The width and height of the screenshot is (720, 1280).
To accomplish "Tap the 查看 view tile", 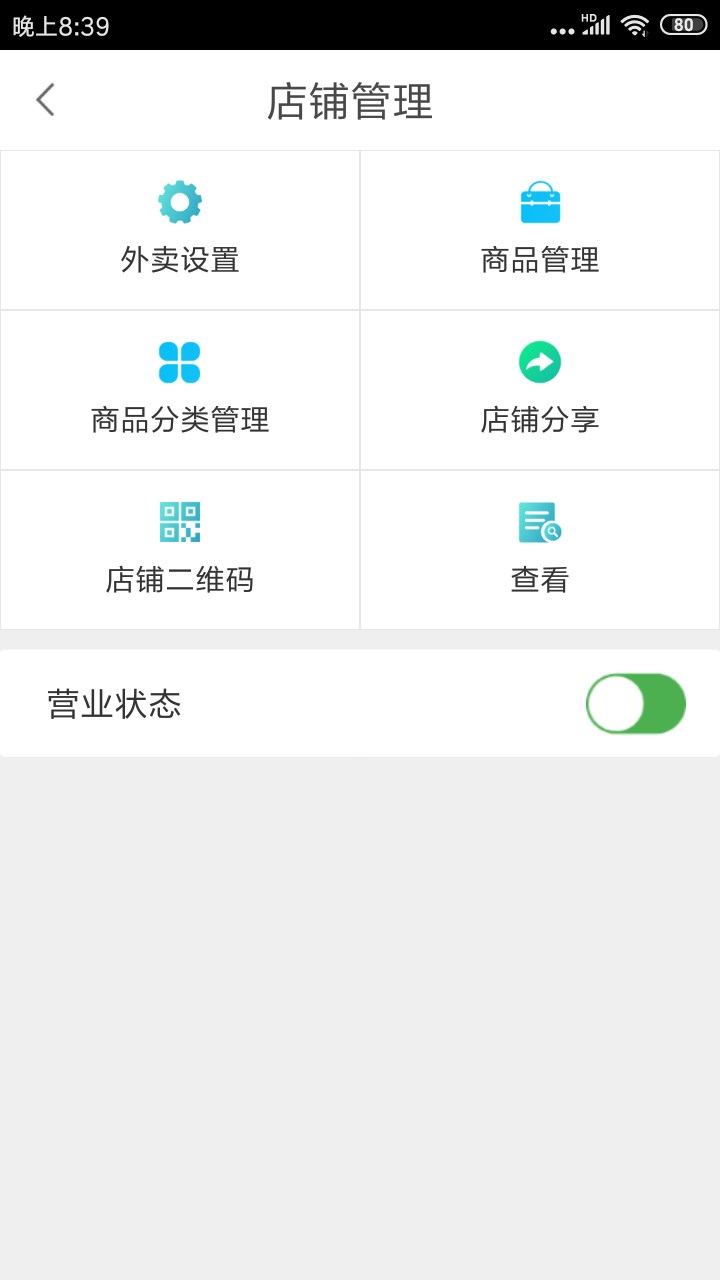I will click(x=540, y=550).
